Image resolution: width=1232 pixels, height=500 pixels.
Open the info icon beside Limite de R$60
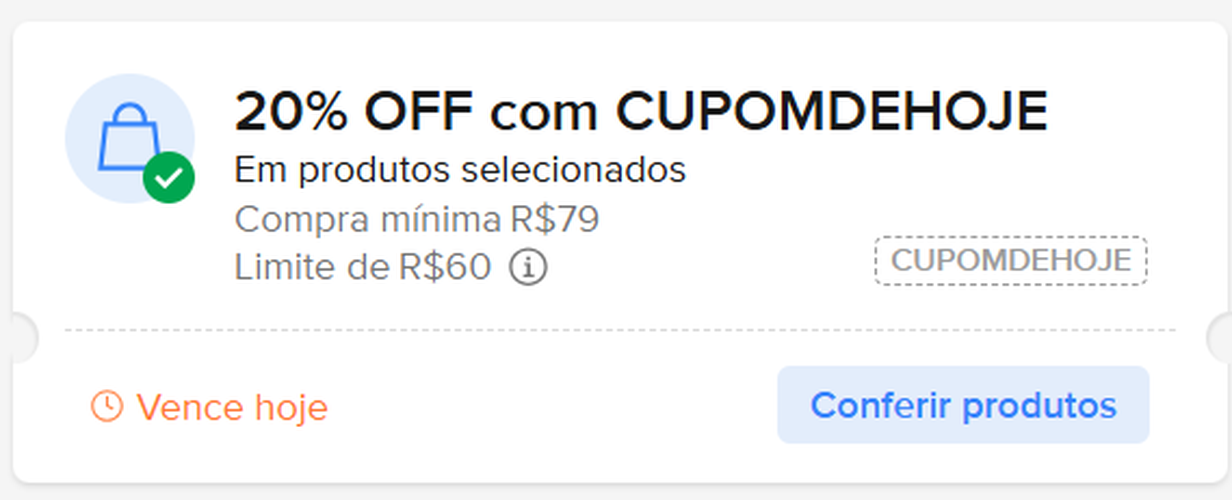tap(528, 268)
